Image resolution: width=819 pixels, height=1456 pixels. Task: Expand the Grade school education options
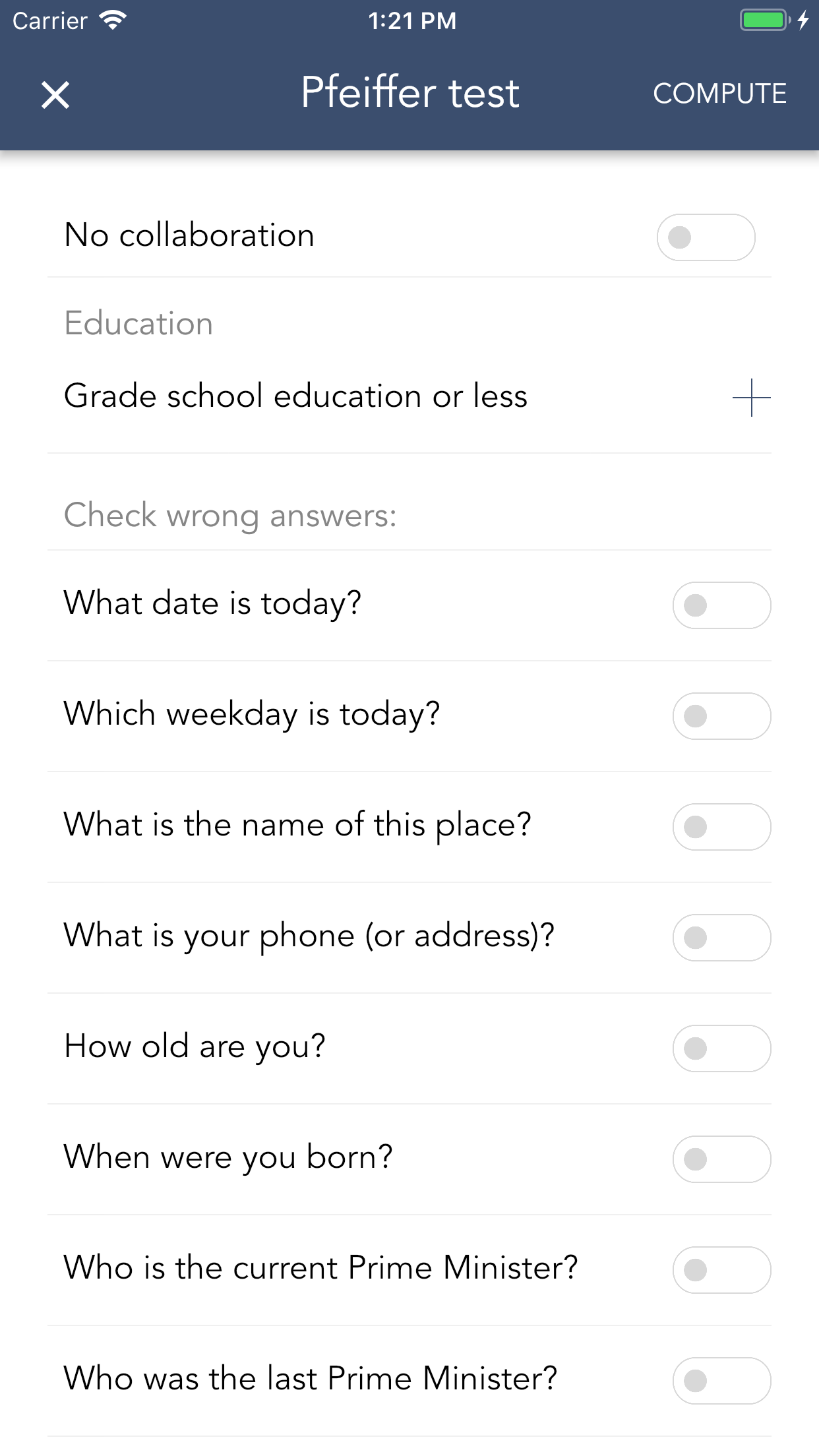point(751,398)
